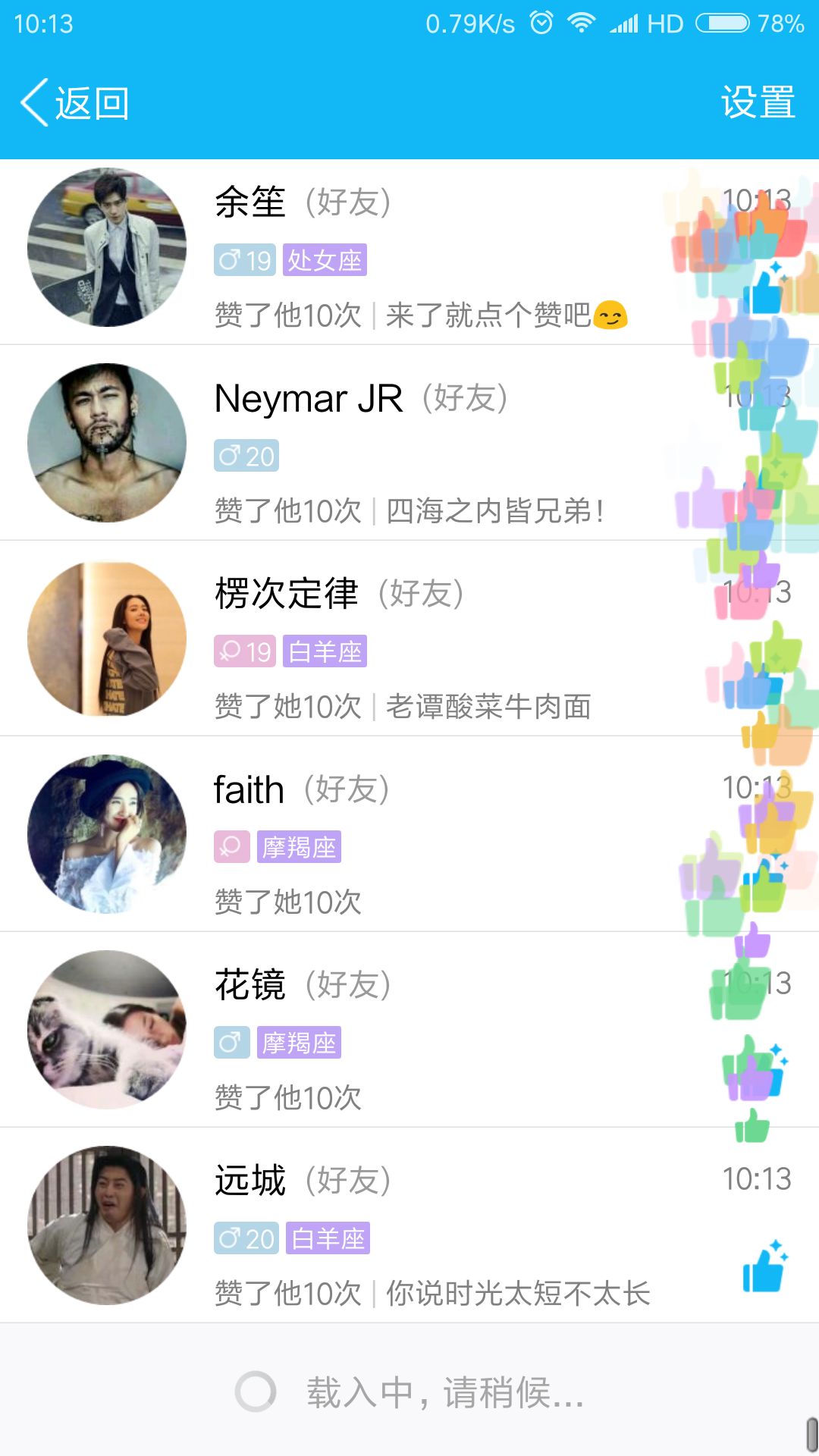Open 远城's entry by tapping his name
Image resolution: width=819 pixels, height=1456 pixels.
(x=249, y=1179)
